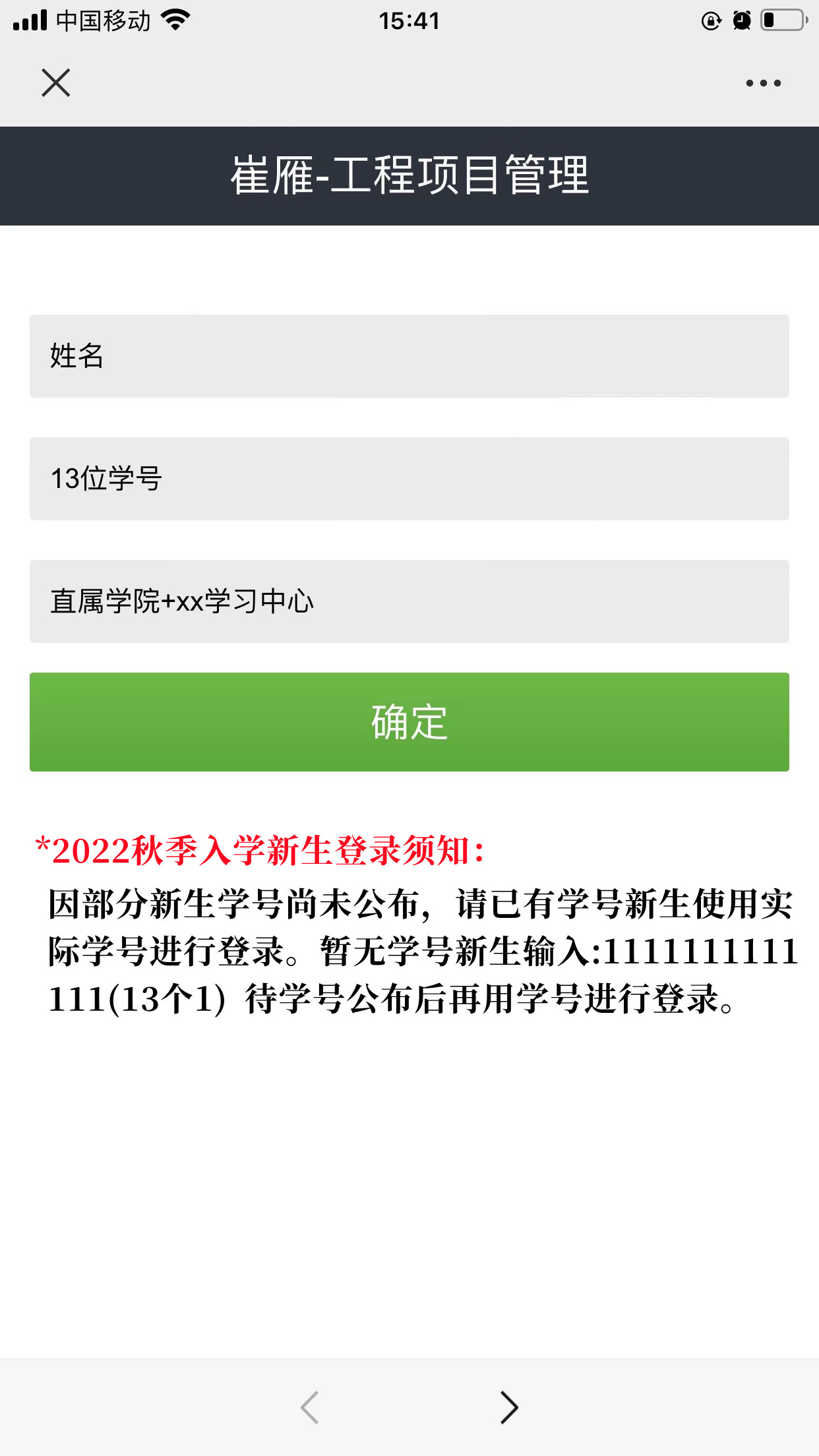The height and width of the screenshot is (1456, 819).
Task: Close the webview with the X icon
Action: coord(56,83)
